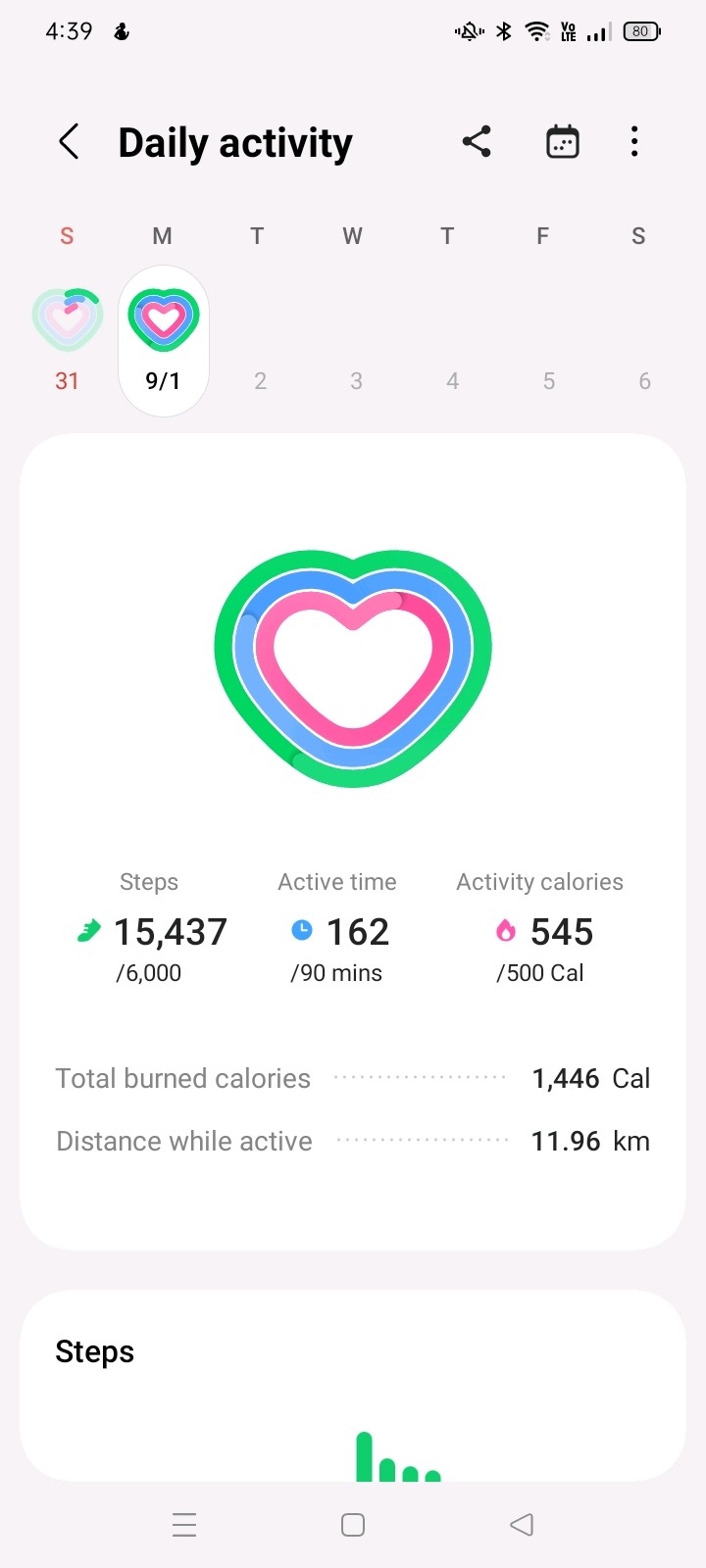Select Monday 9/1
Image resolution: width=706 pixels, height=1568 pixels.
coord(164,341)
